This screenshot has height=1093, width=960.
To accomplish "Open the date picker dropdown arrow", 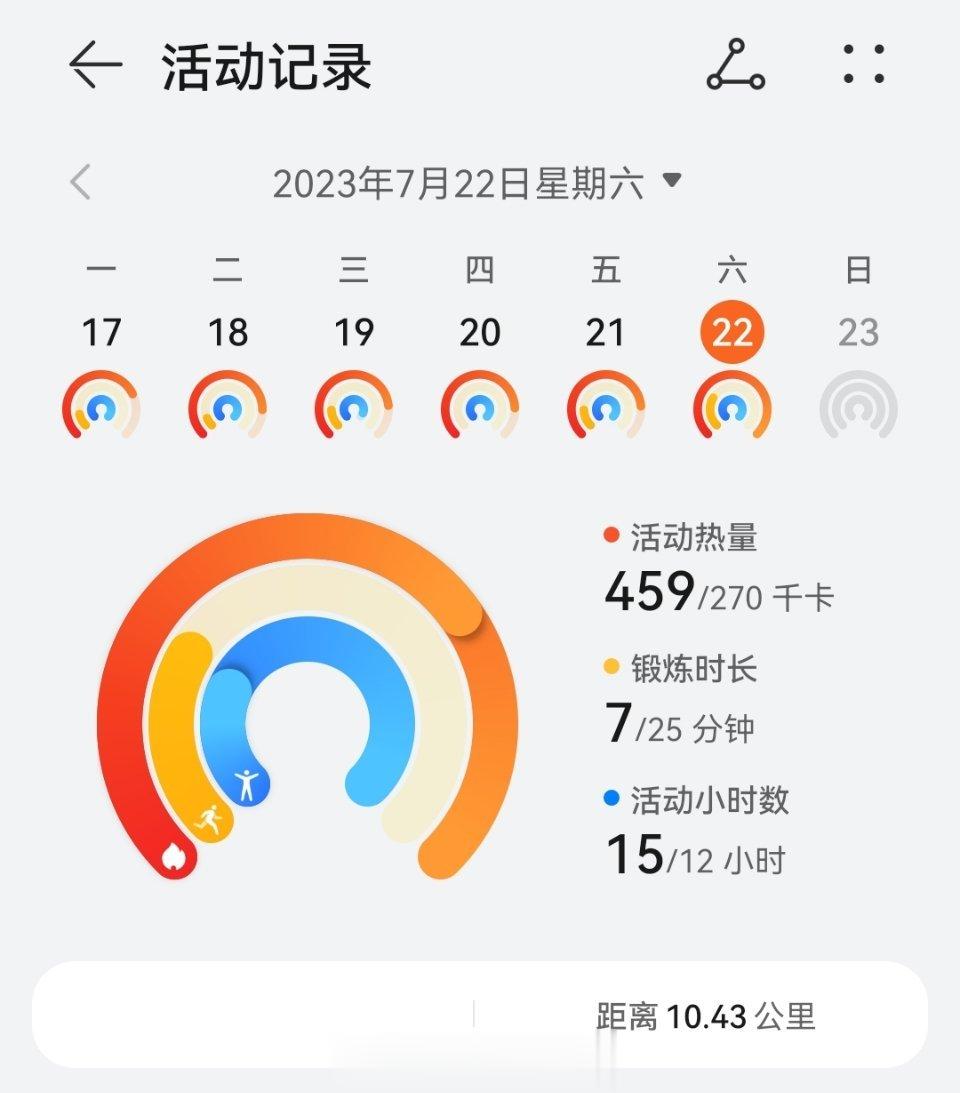I will tap(674, 181).
